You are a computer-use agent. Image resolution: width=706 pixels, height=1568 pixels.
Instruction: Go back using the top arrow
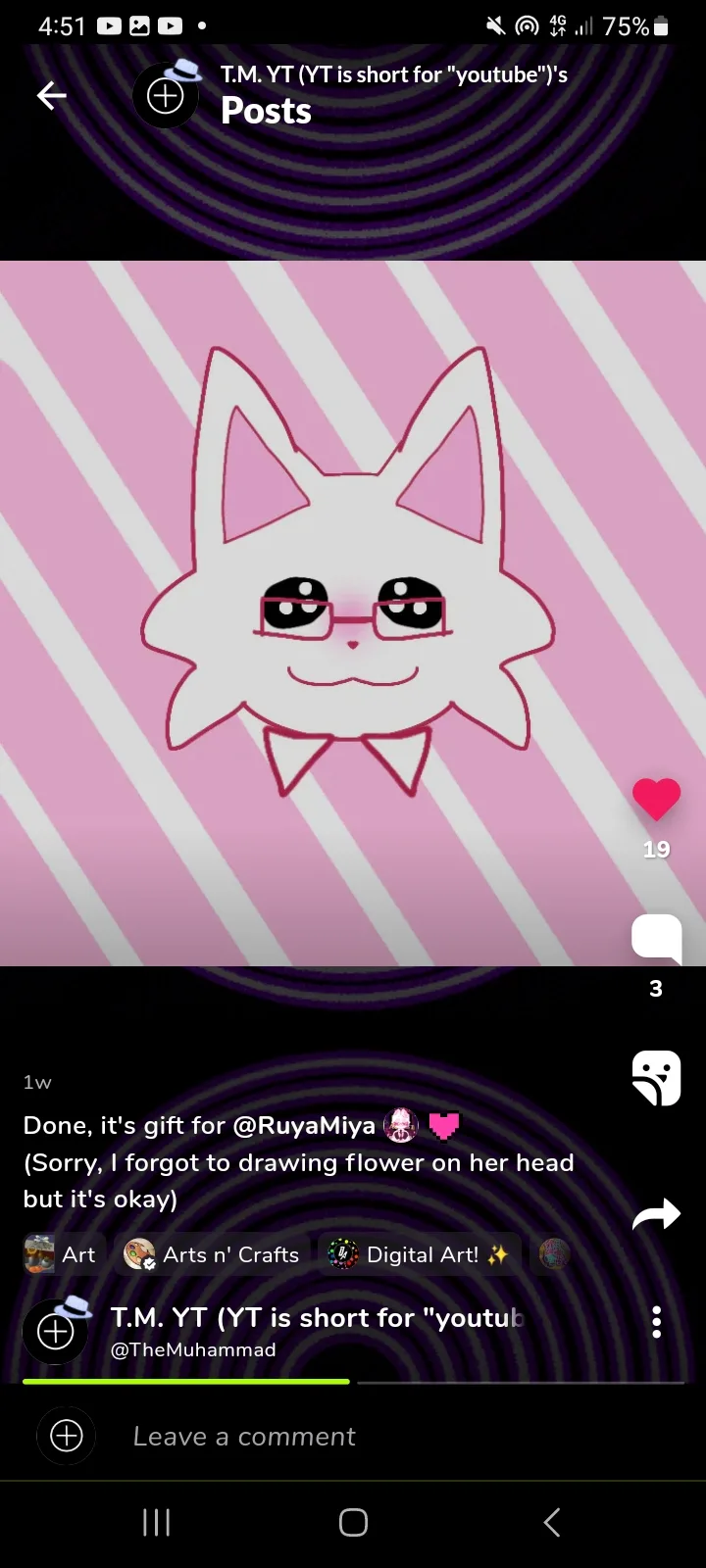point(51,95)
